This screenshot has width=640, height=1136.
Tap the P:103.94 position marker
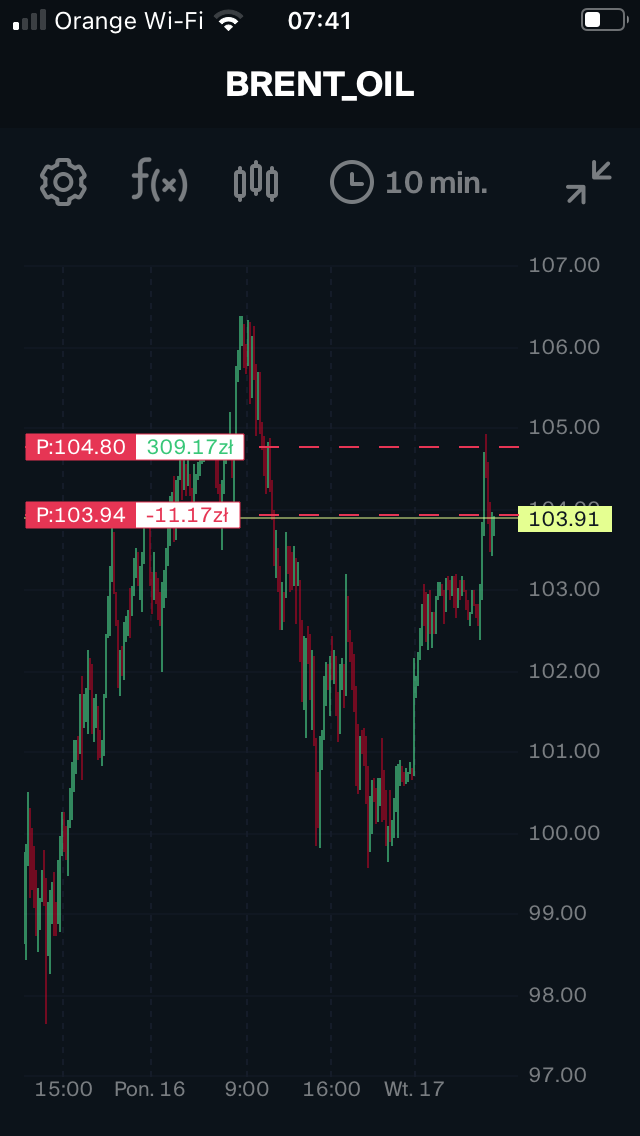(x=81, y=515)
